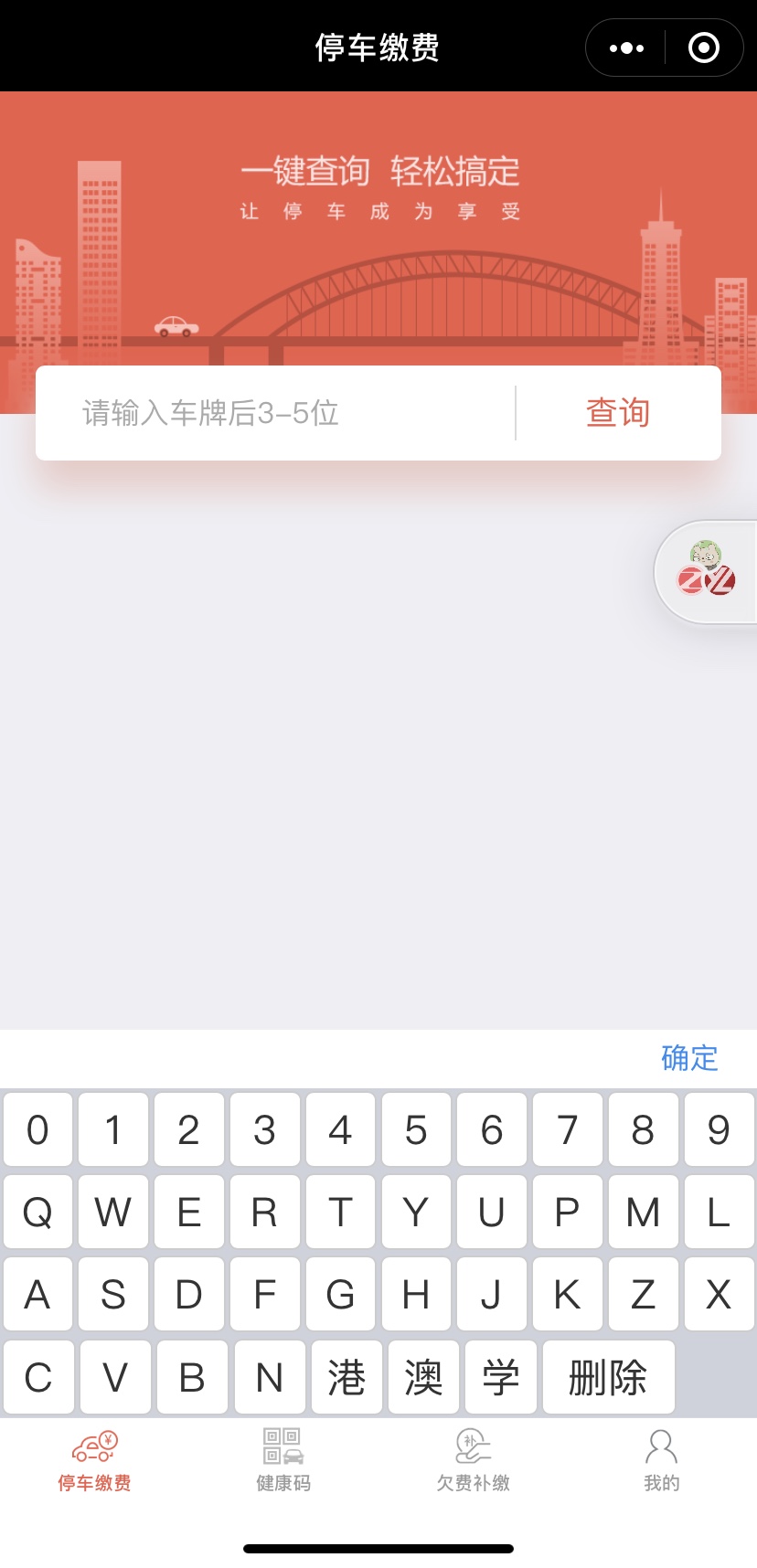Image resolution: width=757 pixels, height=1568 pixels.
Task: Switch to the 欠费补缴 tab
Action: point(473,1460)
